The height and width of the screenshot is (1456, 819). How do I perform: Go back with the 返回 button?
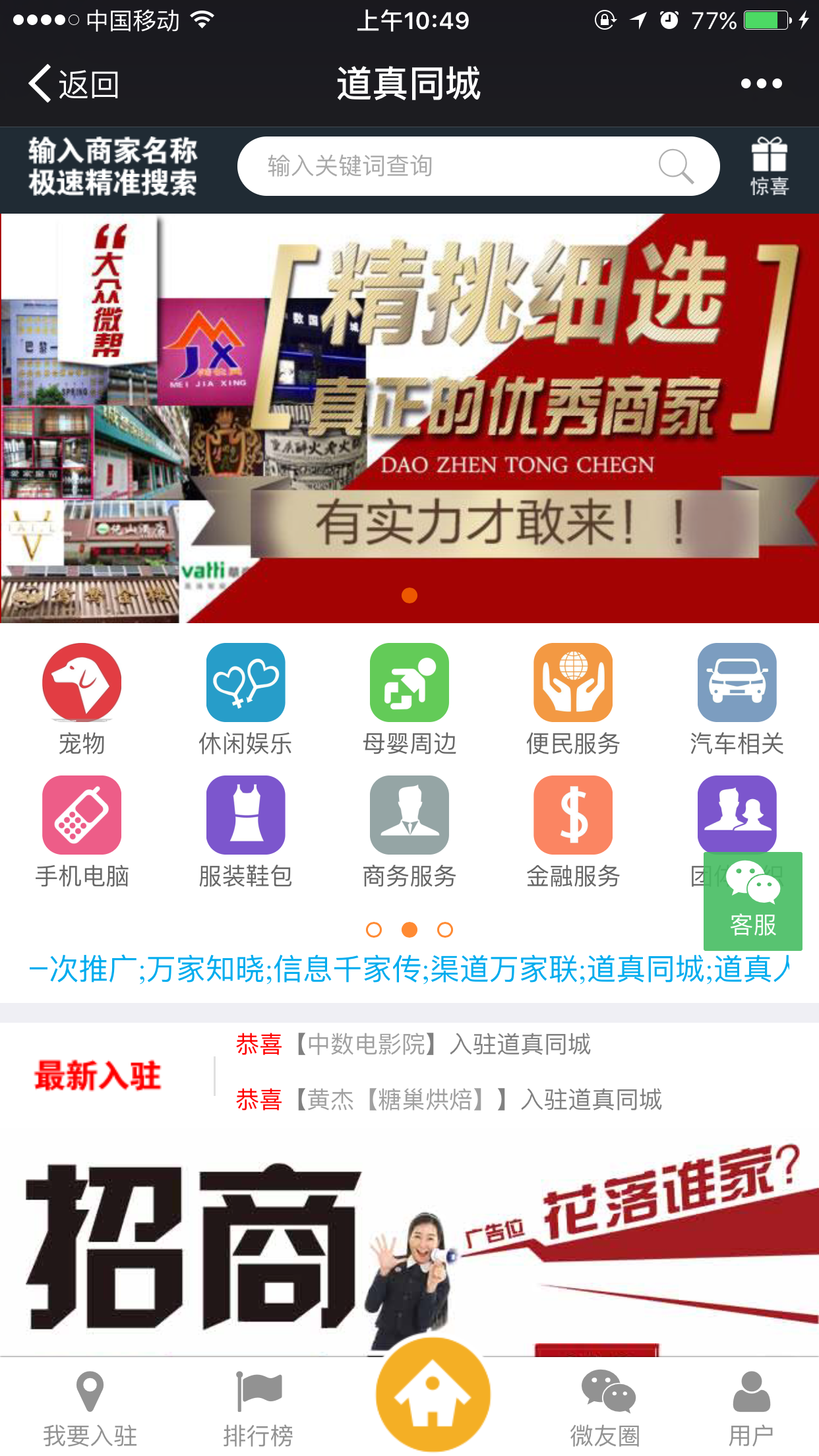(x=73, y=84)
